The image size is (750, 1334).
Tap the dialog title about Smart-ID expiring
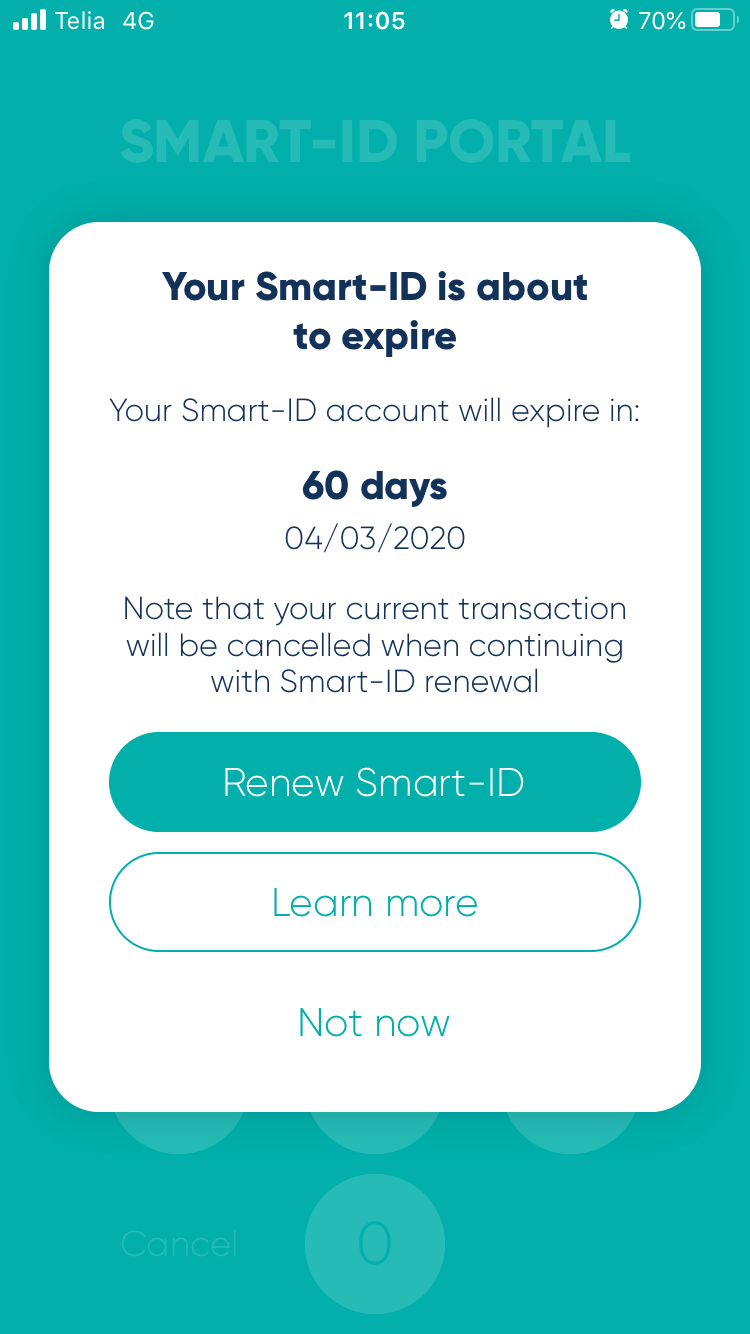click(x=374, y=310)
